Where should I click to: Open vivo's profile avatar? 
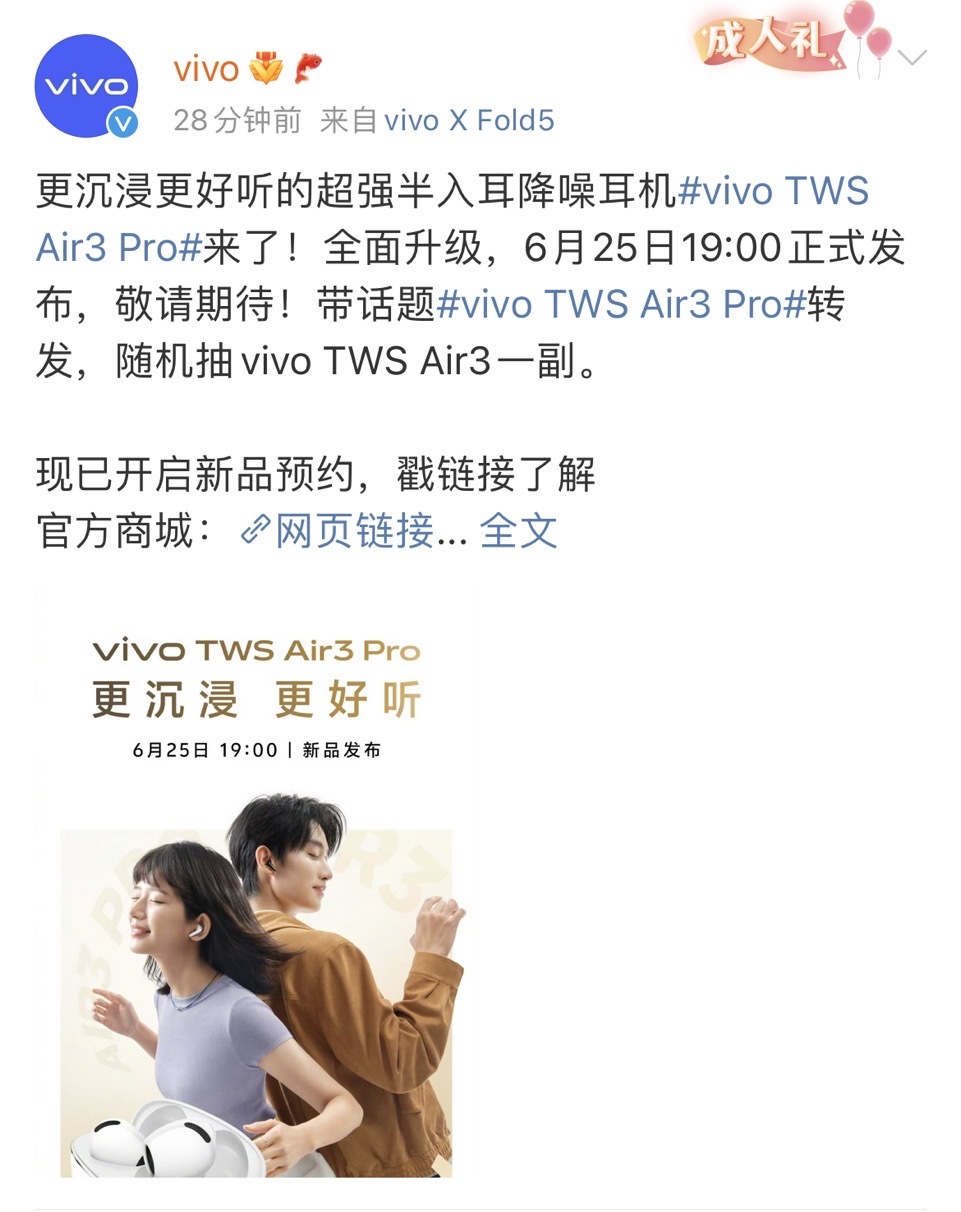pos(86,87)
